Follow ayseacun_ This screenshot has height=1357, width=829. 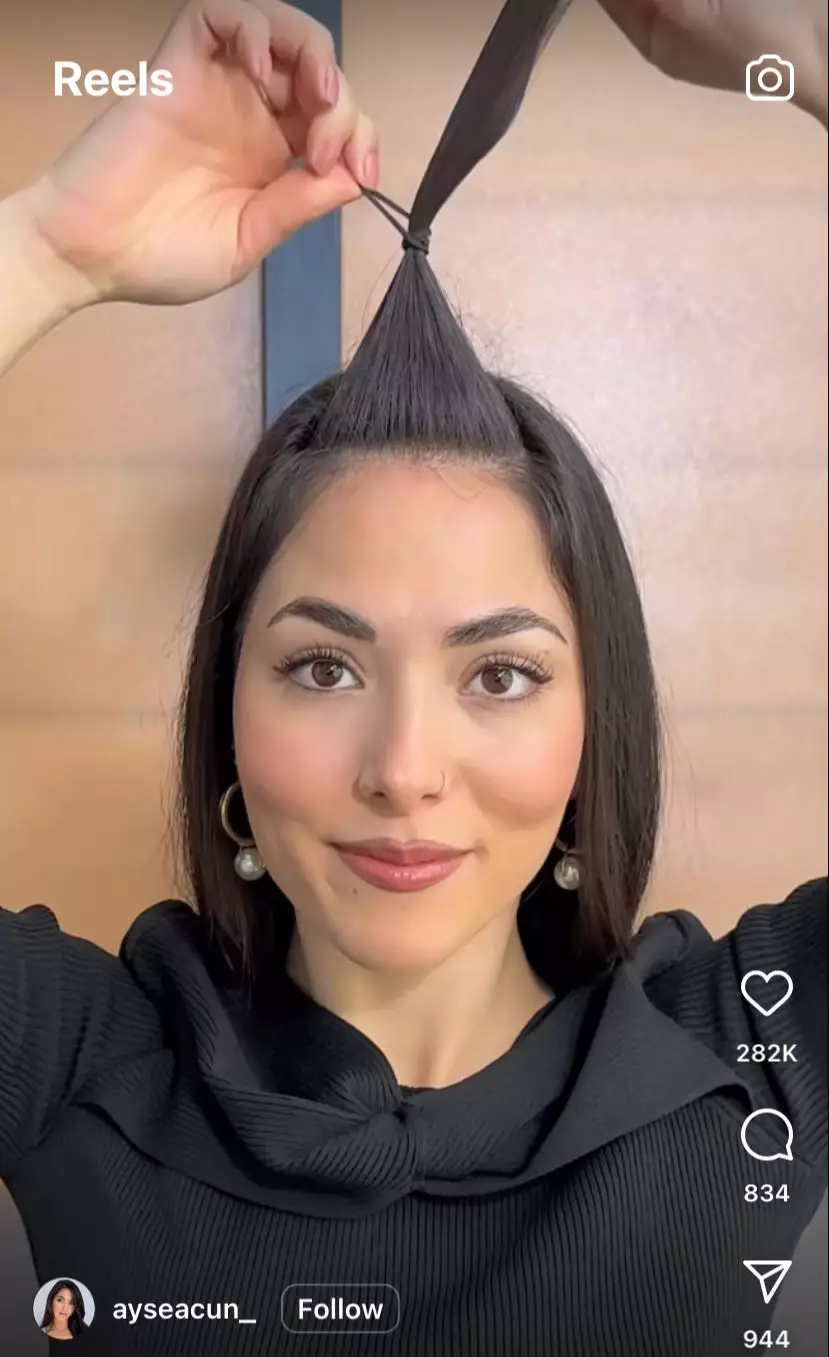(340, 1309)
